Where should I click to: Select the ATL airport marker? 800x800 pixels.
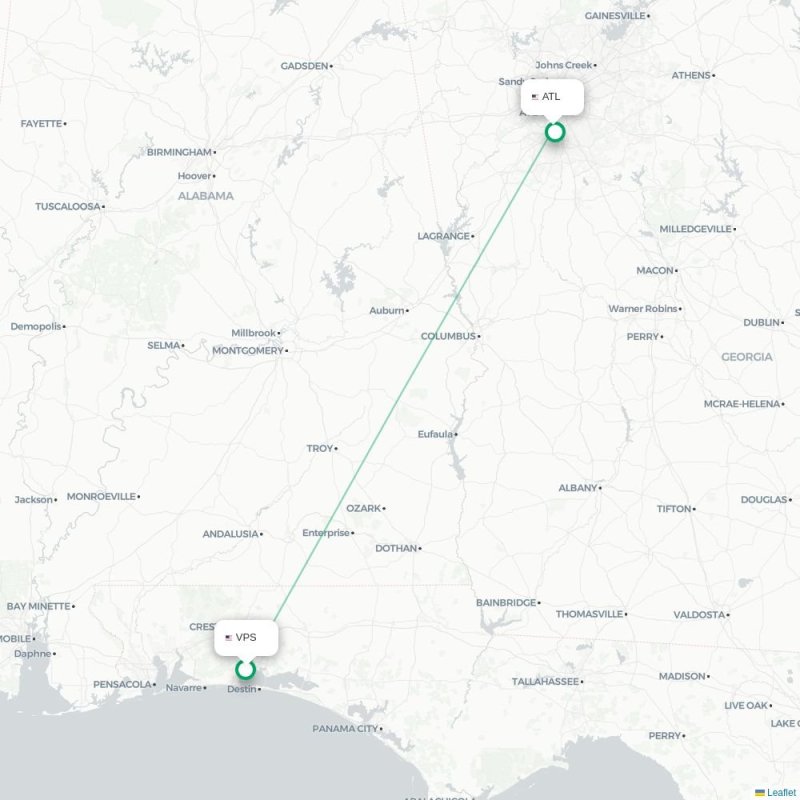[555, 131]
